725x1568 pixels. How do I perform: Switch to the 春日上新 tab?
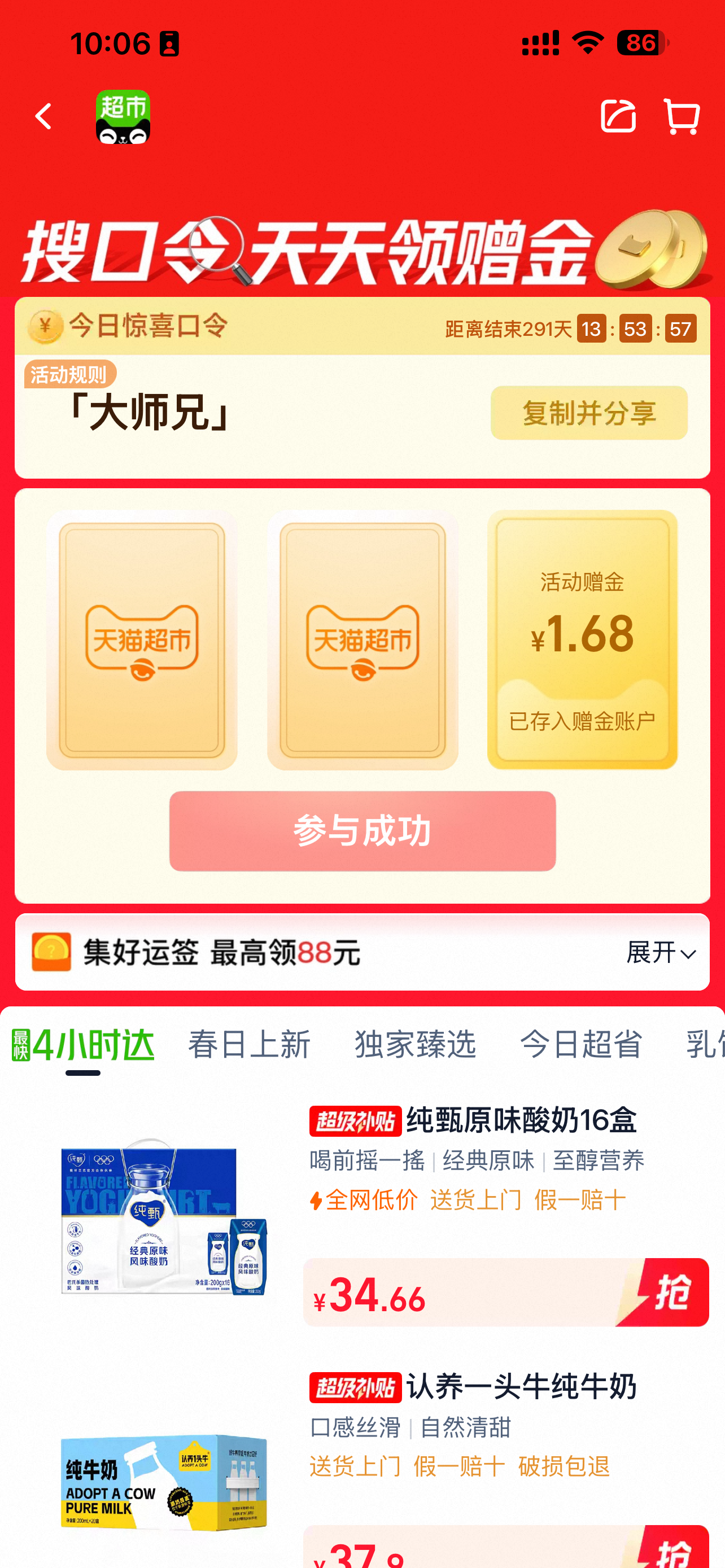pyautogui.click(x=249, y=1045)
